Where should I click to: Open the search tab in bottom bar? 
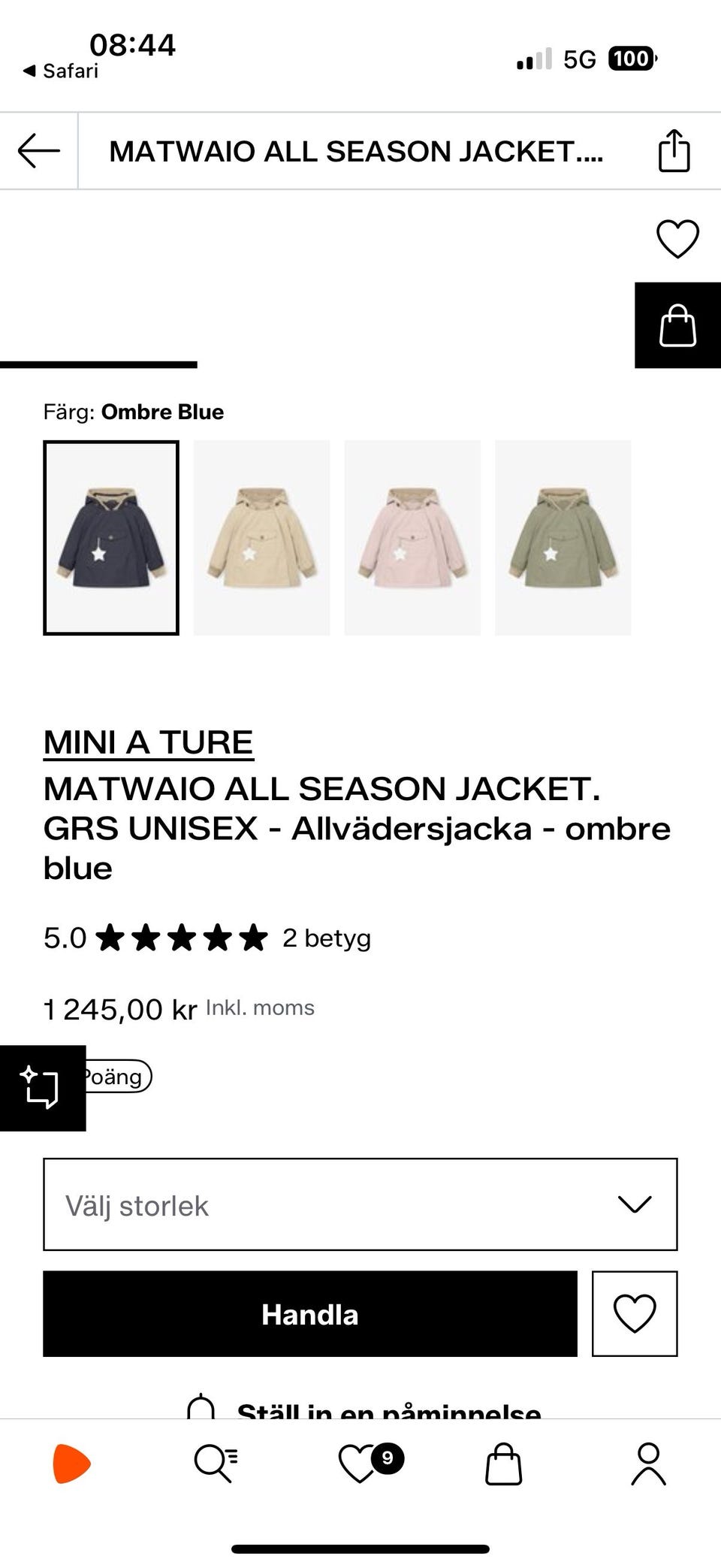216,1464
